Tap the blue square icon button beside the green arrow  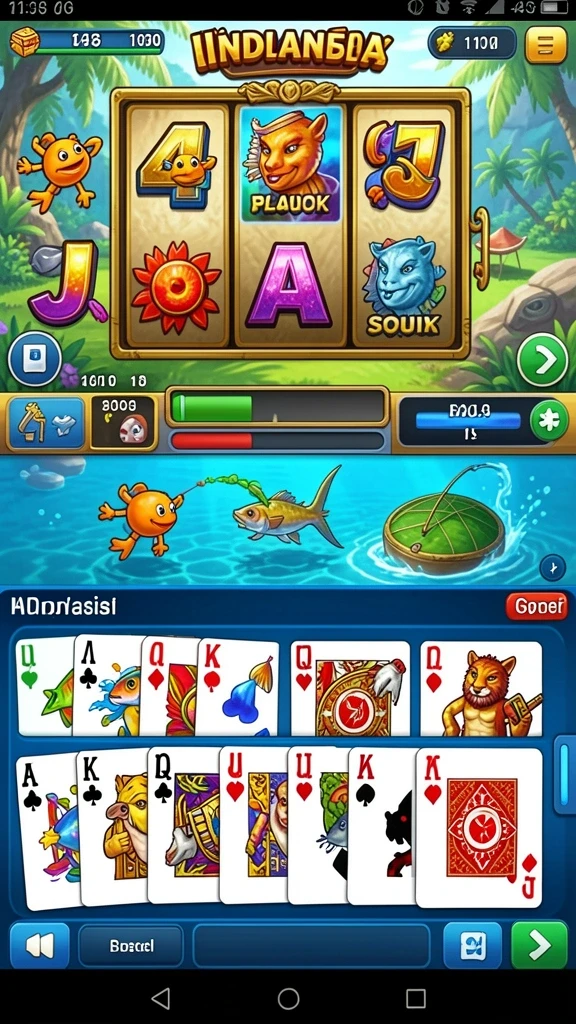473,945
